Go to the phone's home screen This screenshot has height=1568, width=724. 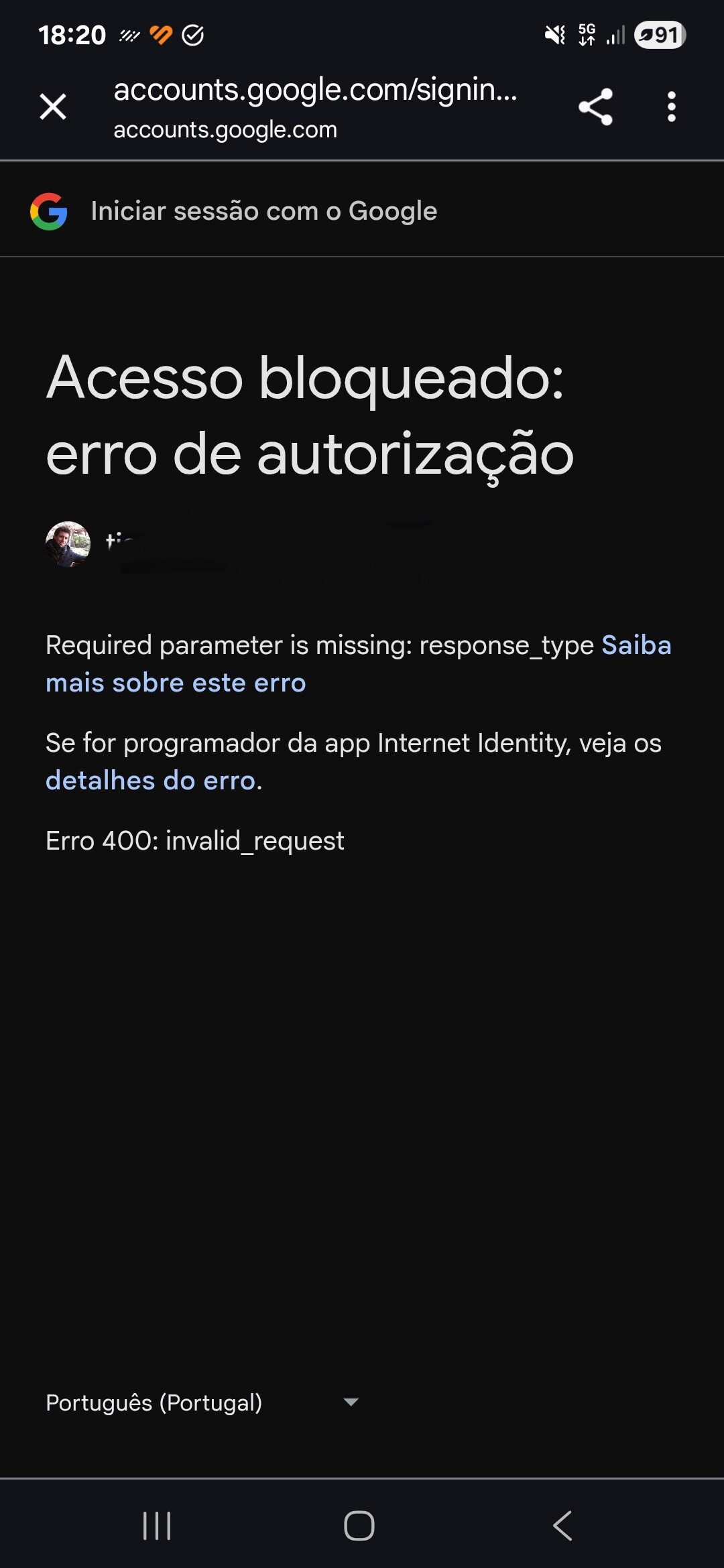(359, 1526)
